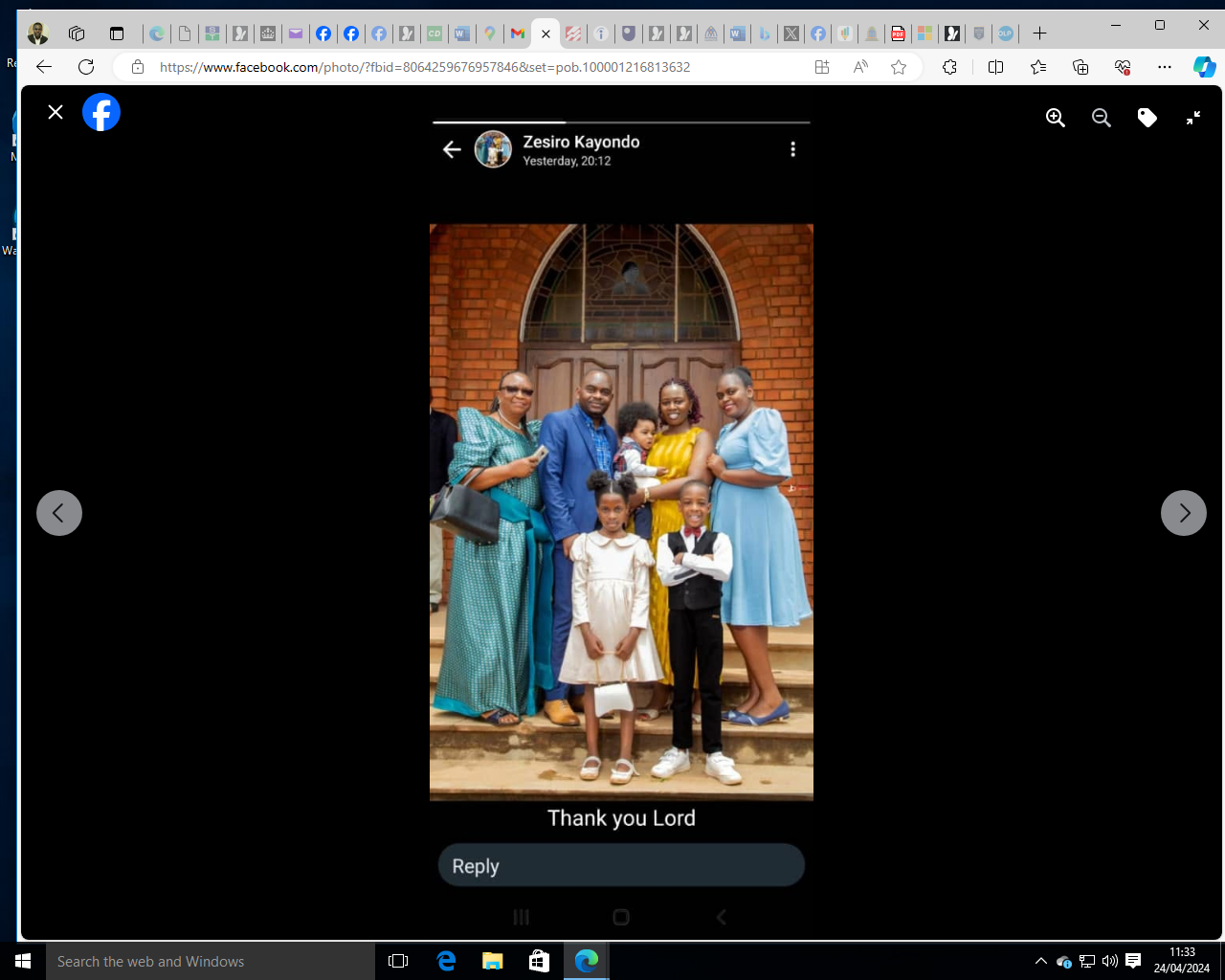Tag people in this photo
This screenshot has height=980, width=1225.
coord(1147,118)
